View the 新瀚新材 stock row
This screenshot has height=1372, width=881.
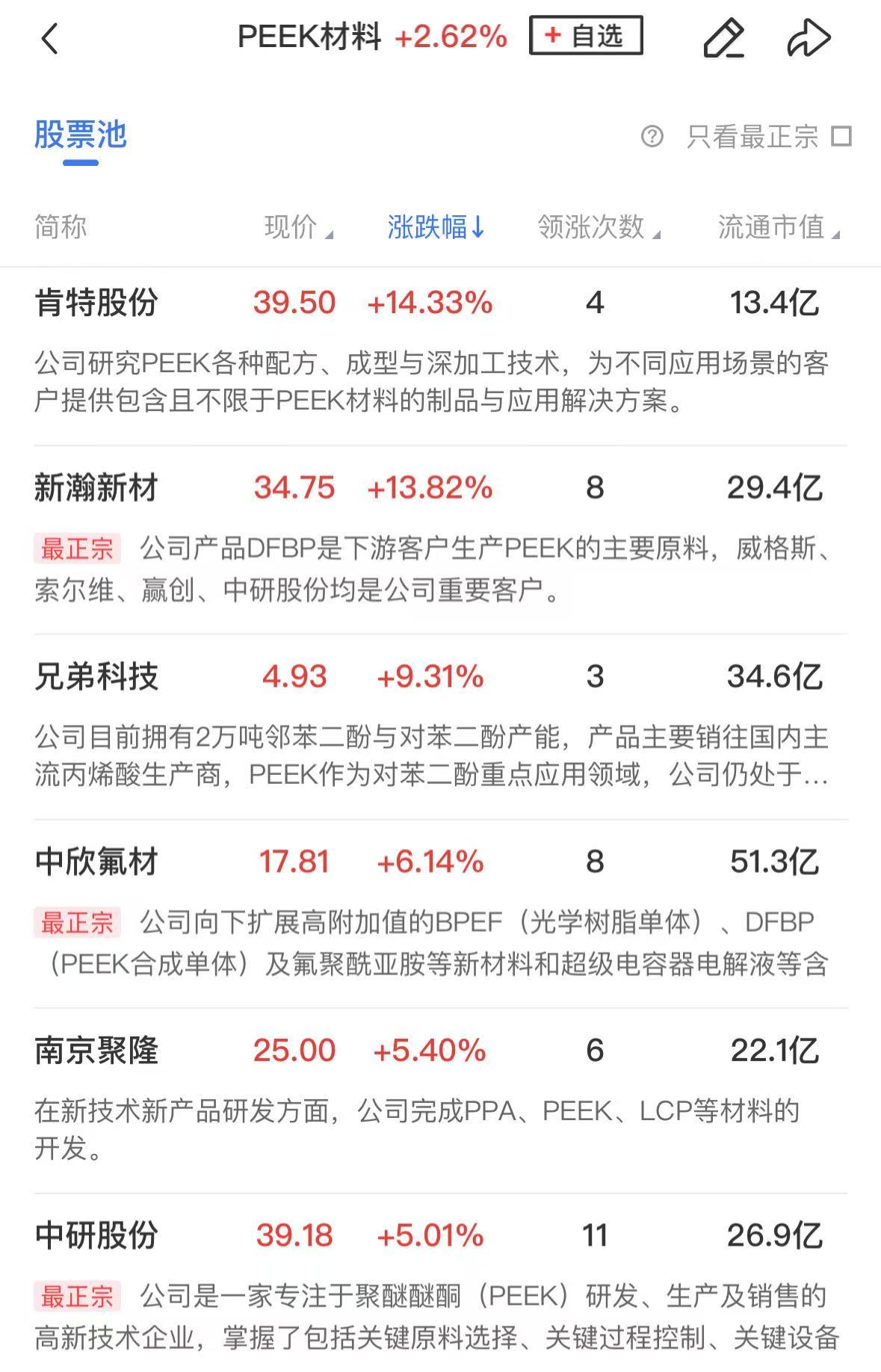(x=96, y=489)
